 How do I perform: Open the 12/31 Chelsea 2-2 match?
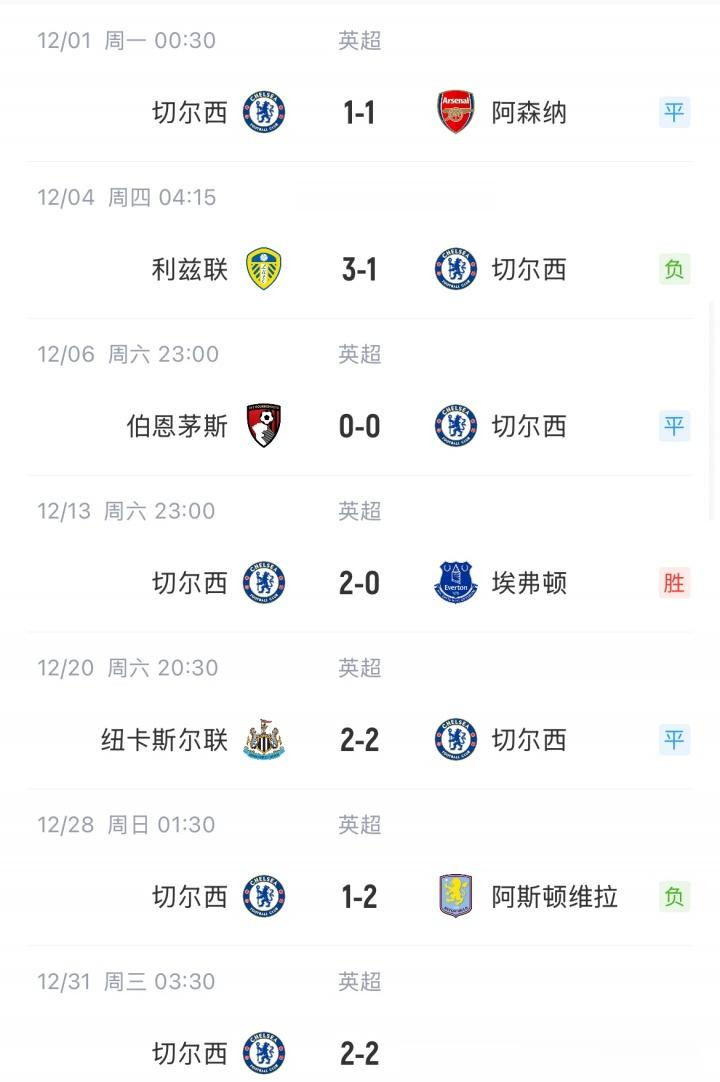point(359,1053)
